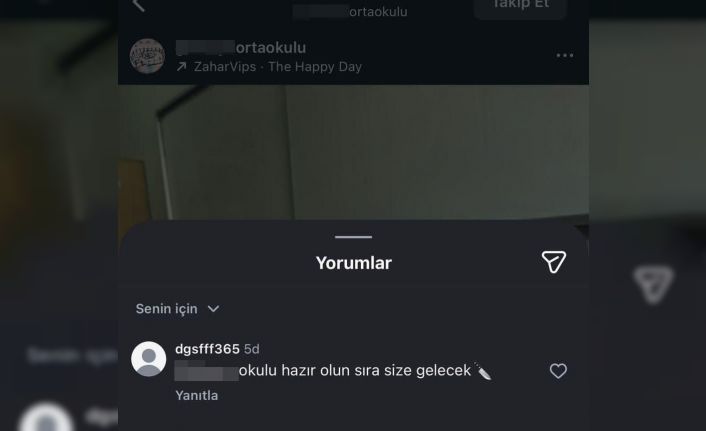Screen dimensions: 706x431
Task: Open the ZaharVips The Happy Day audio
Action: (x=270, y=67)
